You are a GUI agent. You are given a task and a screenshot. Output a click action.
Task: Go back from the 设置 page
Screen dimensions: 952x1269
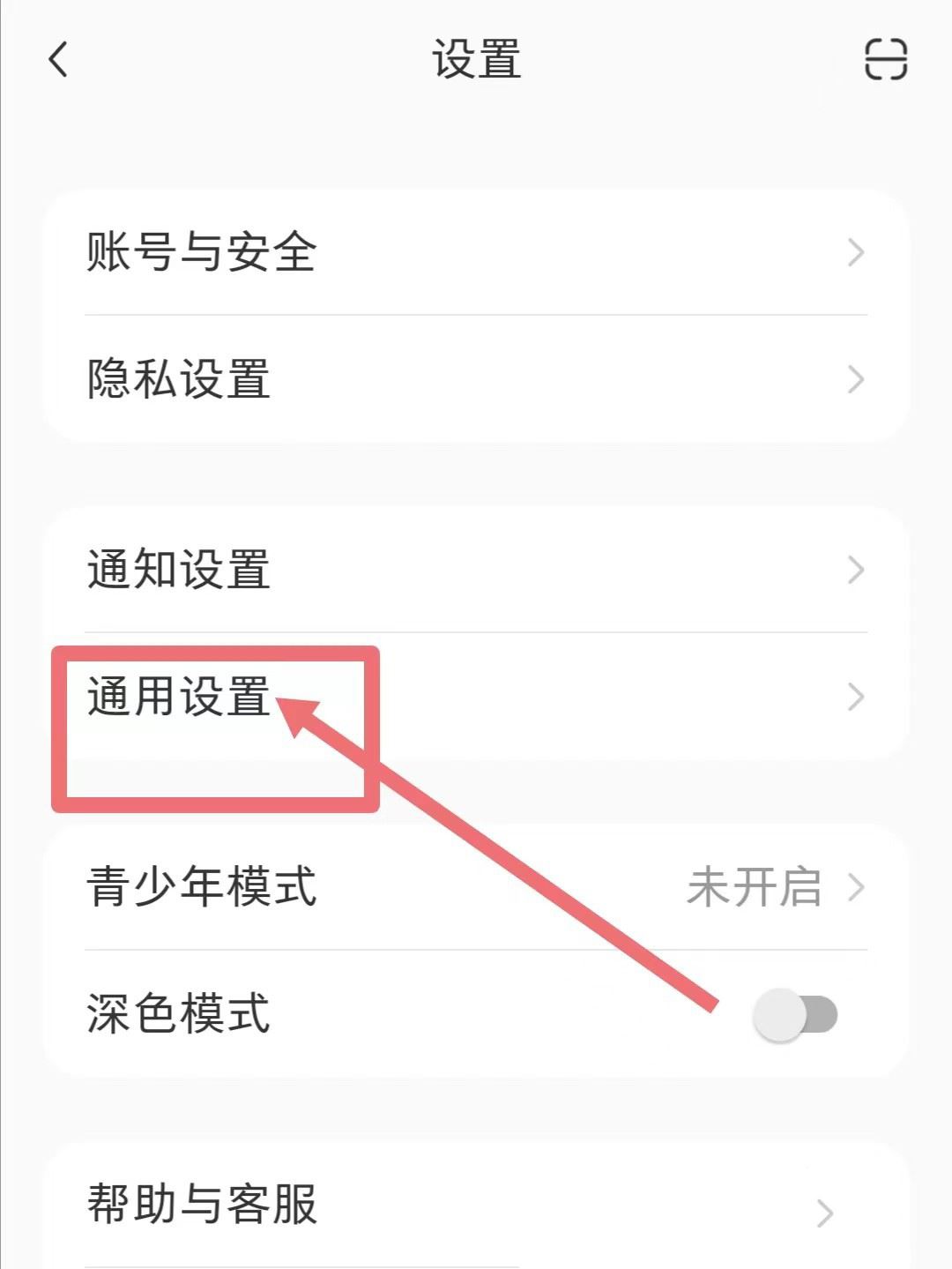point(58,60)
